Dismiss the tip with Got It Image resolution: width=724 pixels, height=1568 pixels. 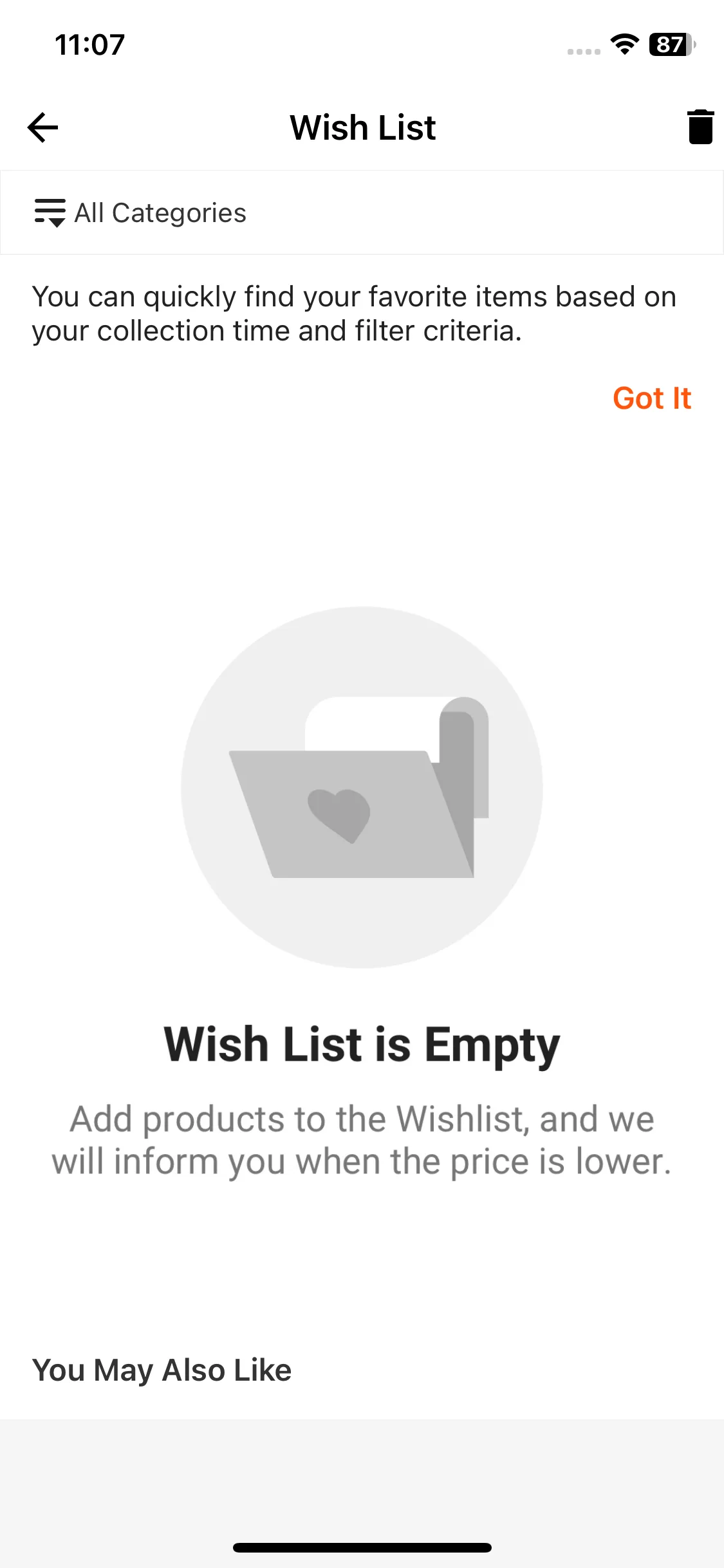tap(651, 398)
